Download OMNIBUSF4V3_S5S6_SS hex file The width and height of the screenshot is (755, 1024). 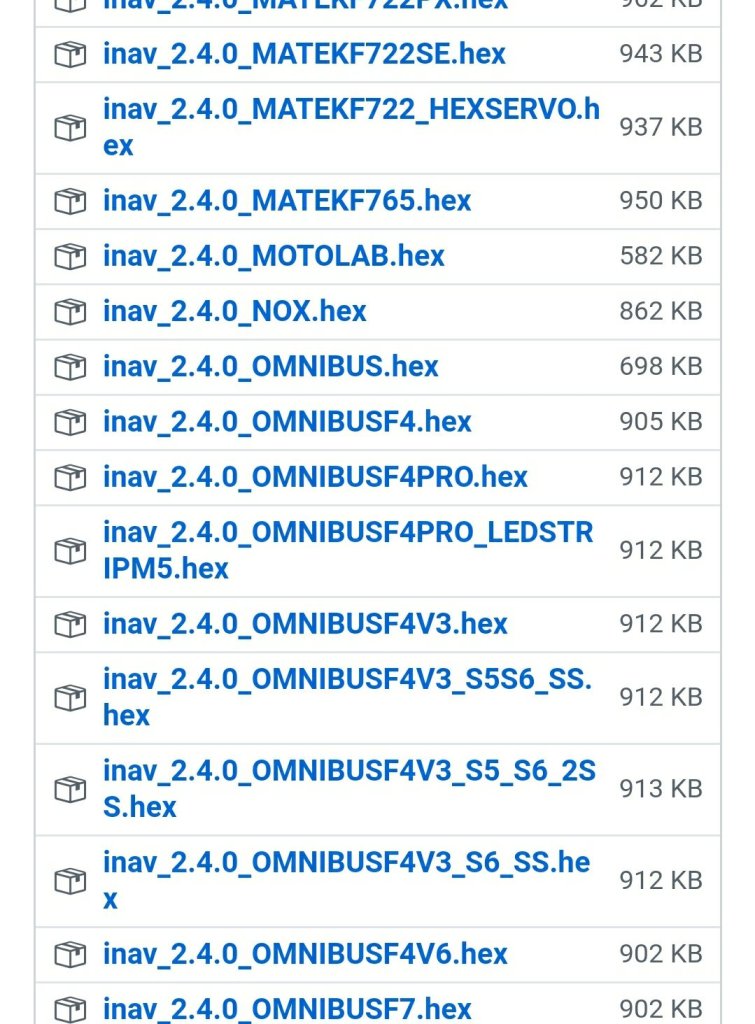347,697
